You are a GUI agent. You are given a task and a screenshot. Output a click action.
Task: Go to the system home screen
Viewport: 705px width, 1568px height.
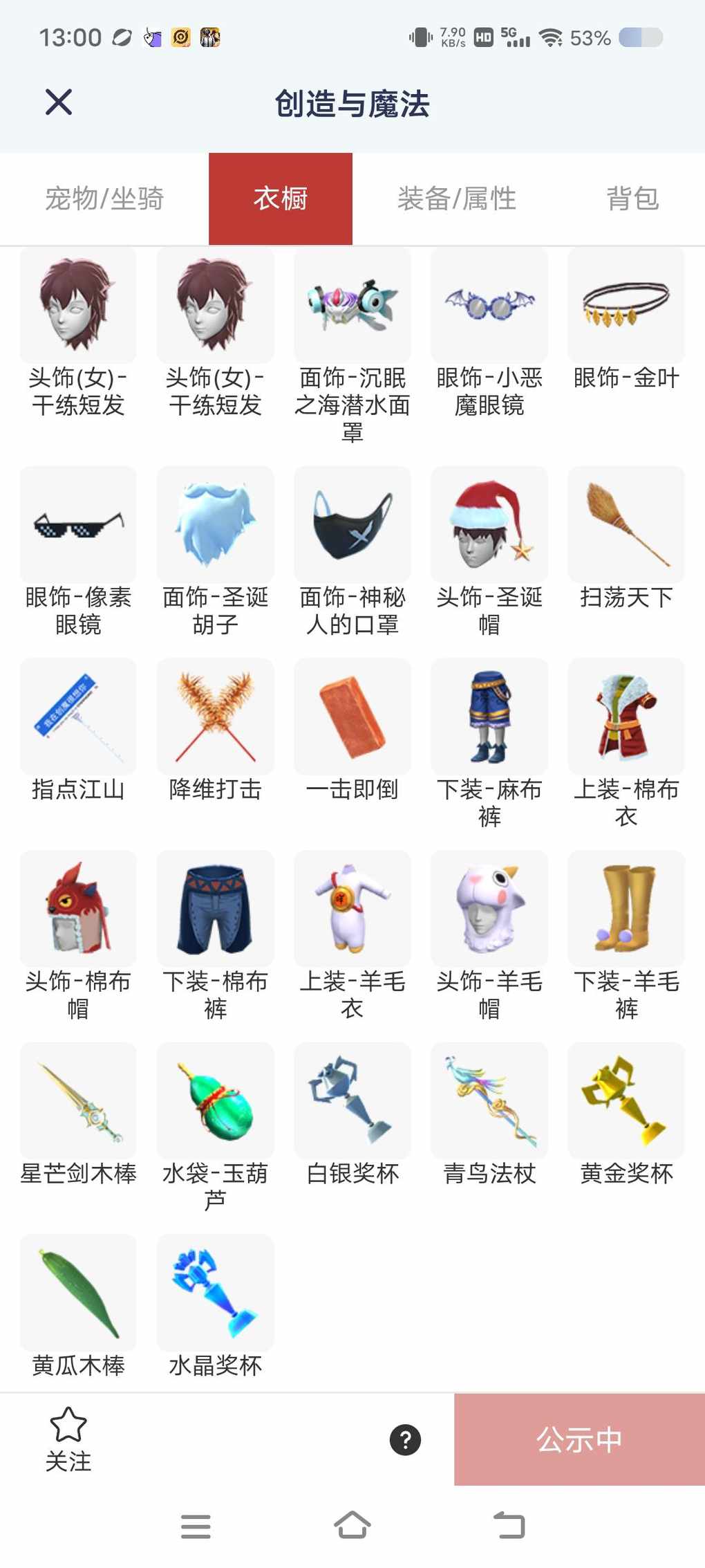(352, 1525)
